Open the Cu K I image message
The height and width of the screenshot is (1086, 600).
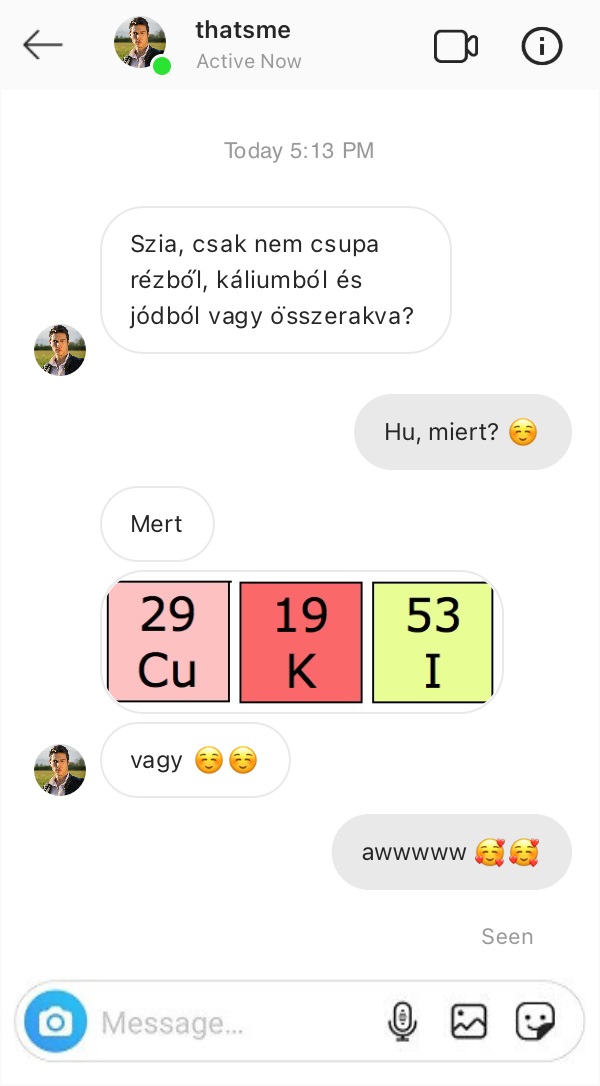pyautogui.click(x=301, y=642)
